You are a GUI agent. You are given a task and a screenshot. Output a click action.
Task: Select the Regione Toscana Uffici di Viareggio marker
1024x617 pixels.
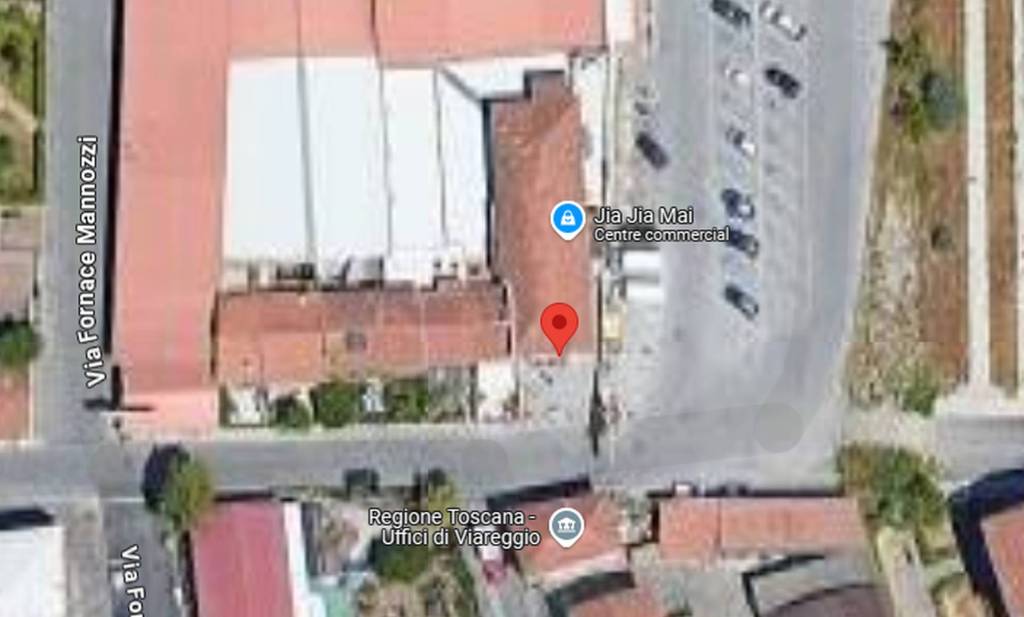(567, 525)
